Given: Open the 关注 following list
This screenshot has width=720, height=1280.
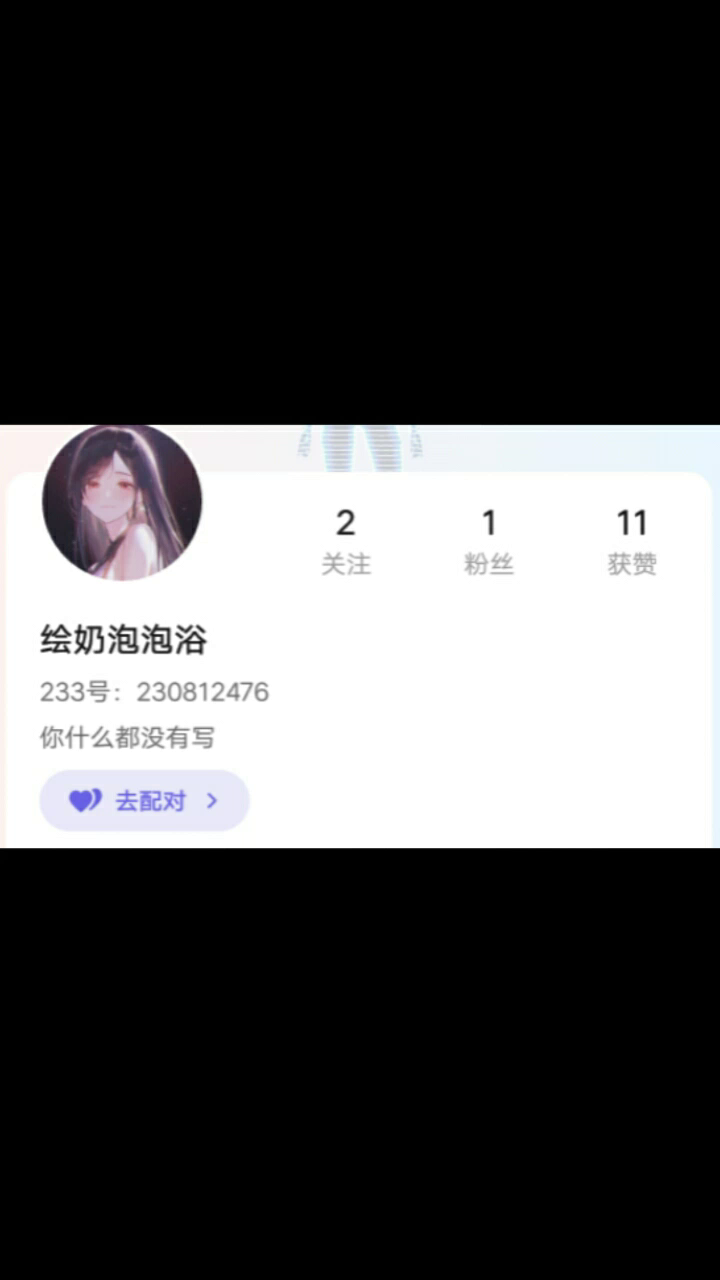Looking at the screenshot, I should [346, 541].
